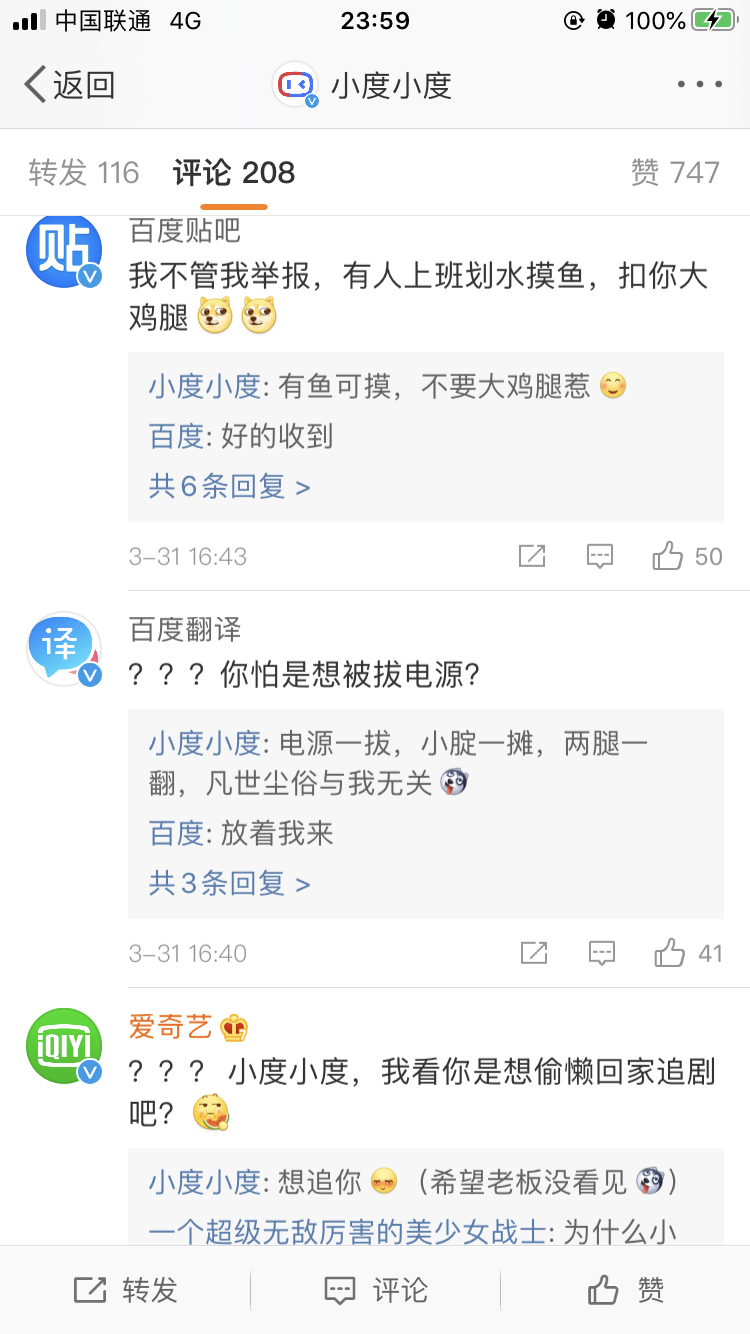Repost 百度翻译's comment
The height and width of the screenshot is (1334, 750).
pos(534,953)
